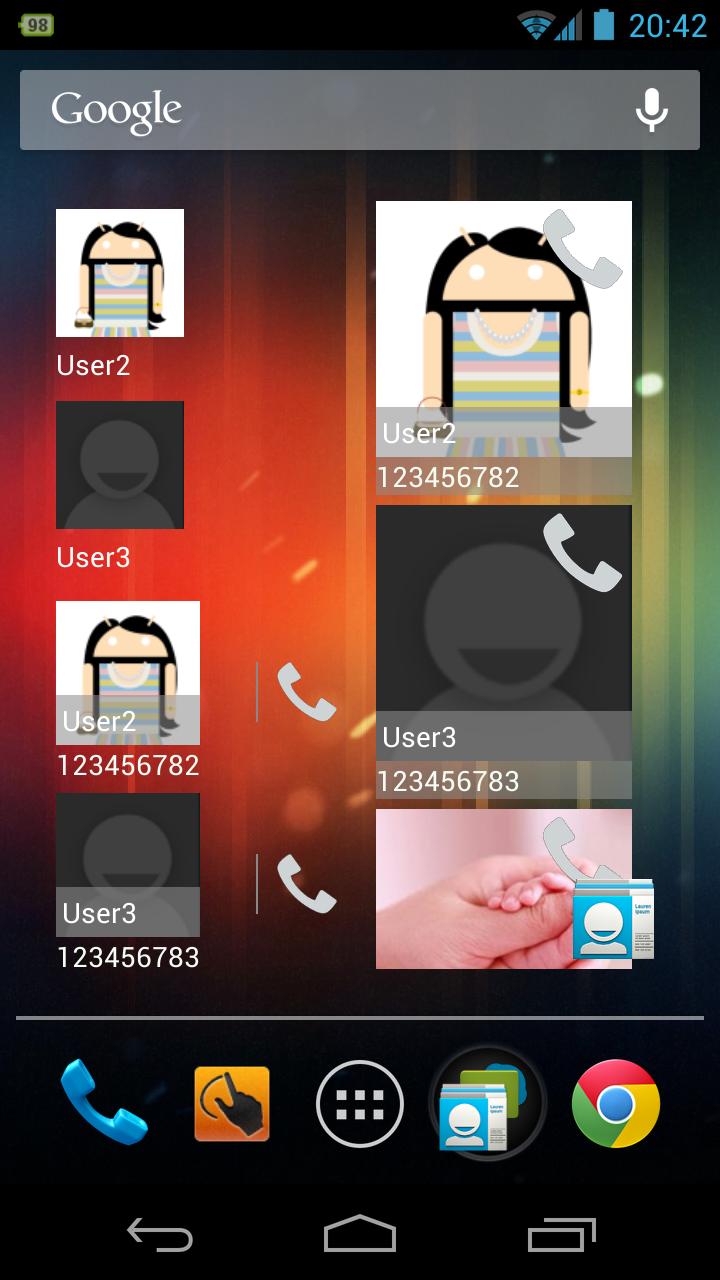720x1280 pixels.
Task: Open small User2 widget showing number 123456782
Action: pos(128,673)
